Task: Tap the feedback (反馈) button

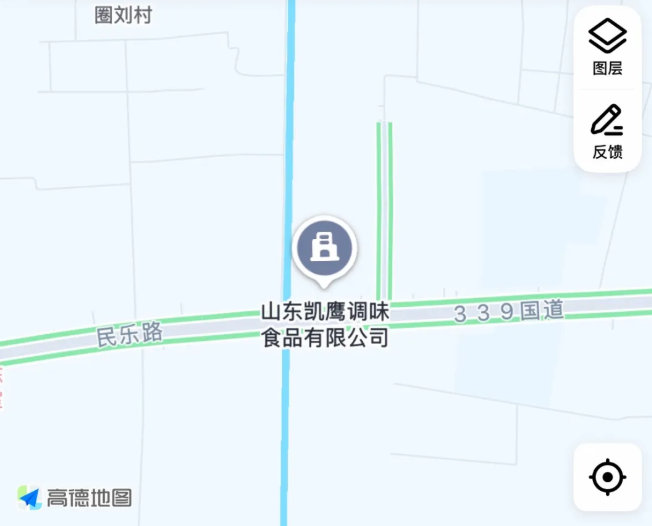Action: (607, 131)
